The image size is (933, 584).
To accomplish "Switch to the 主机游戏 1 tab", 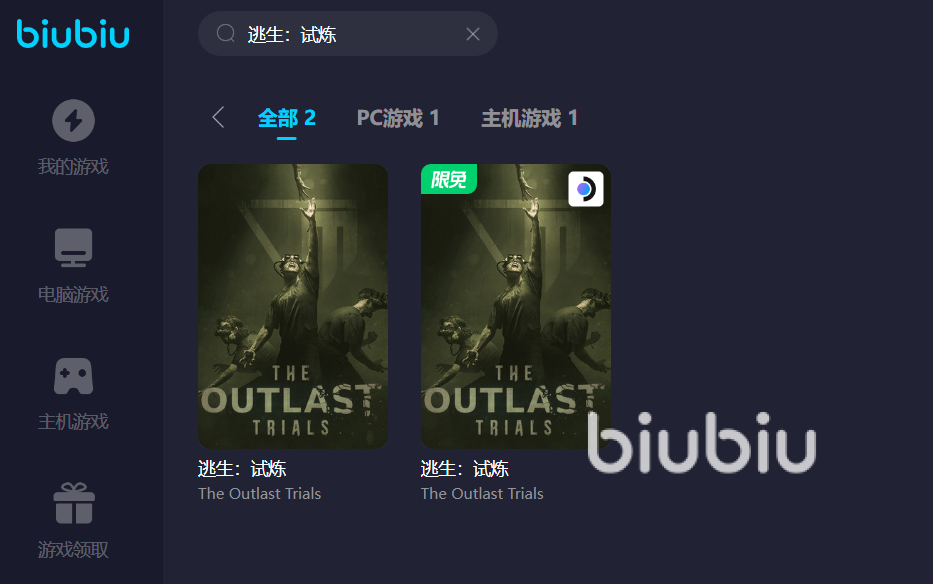I will pos(529,118).
